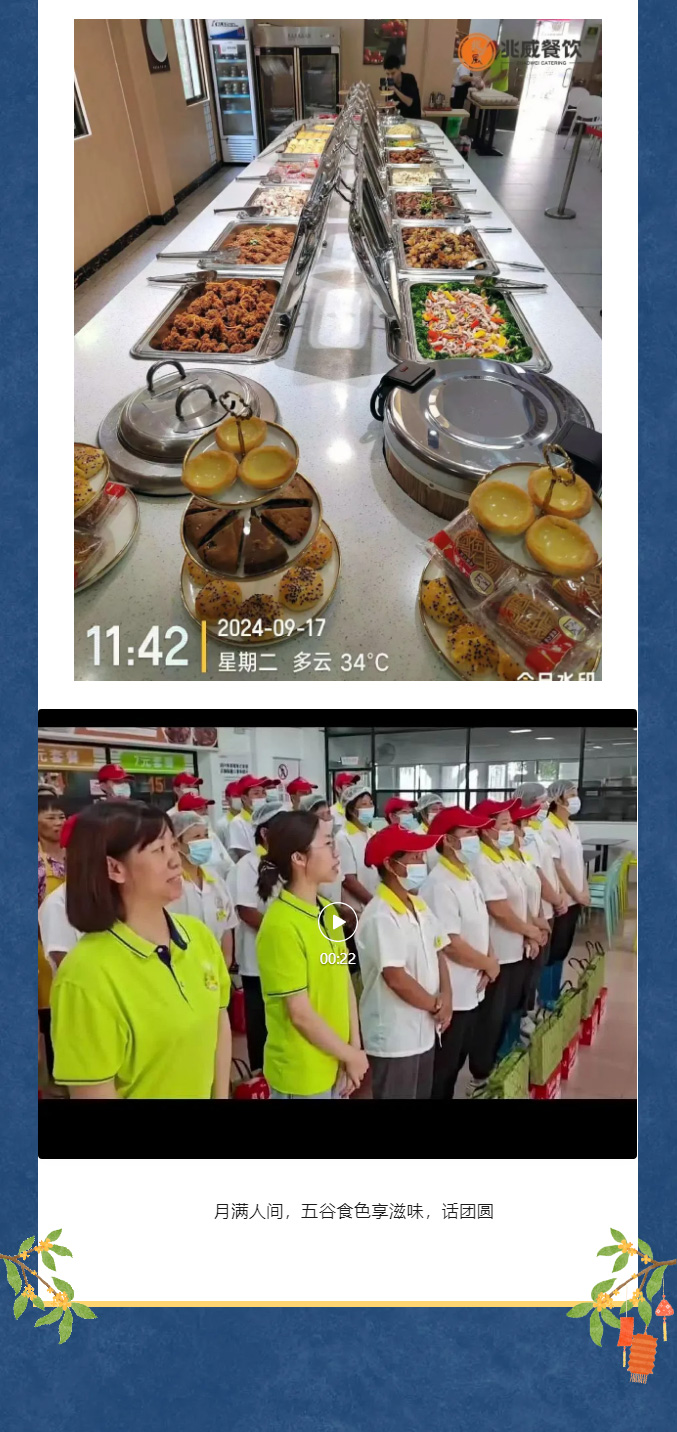The width and height of the screenshot is (677, 1432).
Task: Play the 00:22 staff video
Action: point(338,922)
